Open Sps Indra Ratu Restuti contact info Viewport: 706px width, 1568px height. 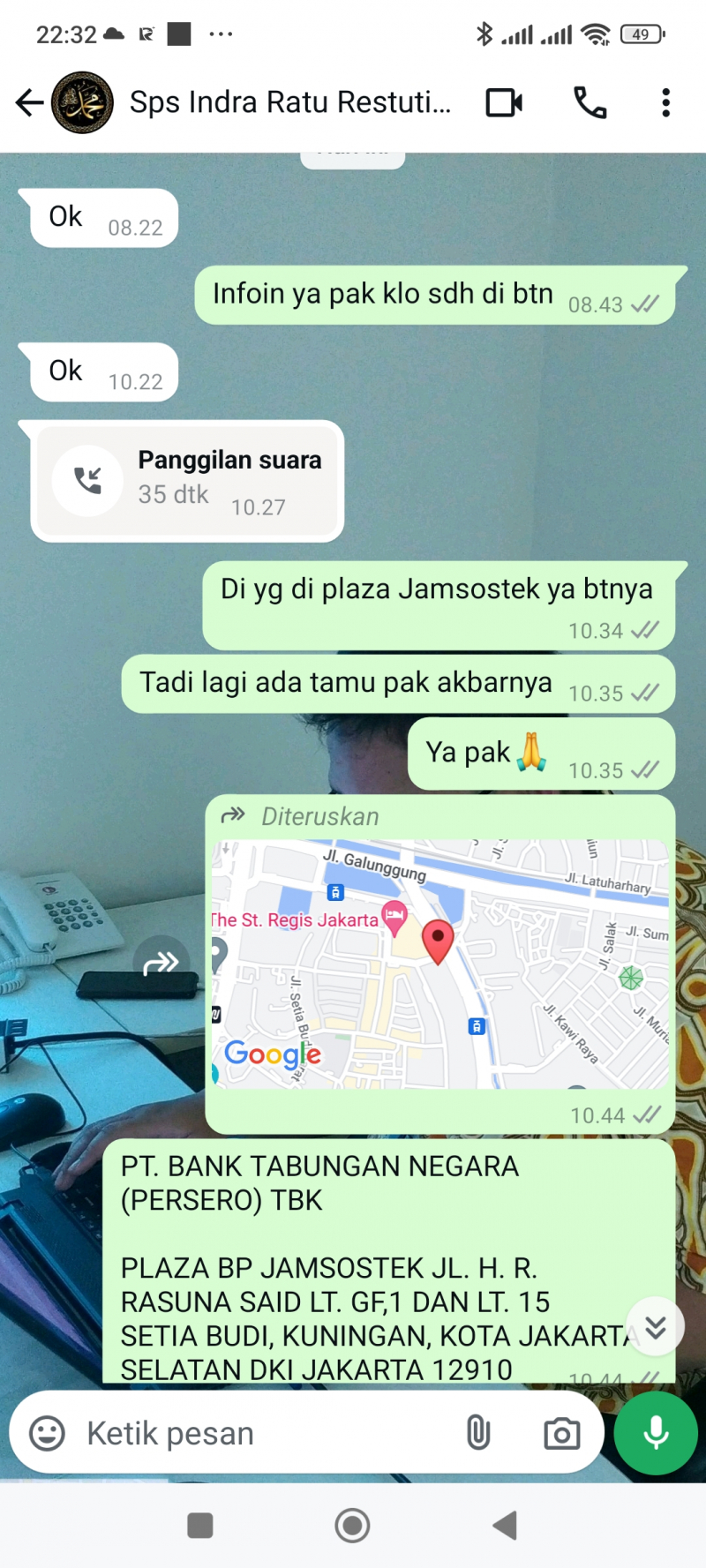point(289,102)
